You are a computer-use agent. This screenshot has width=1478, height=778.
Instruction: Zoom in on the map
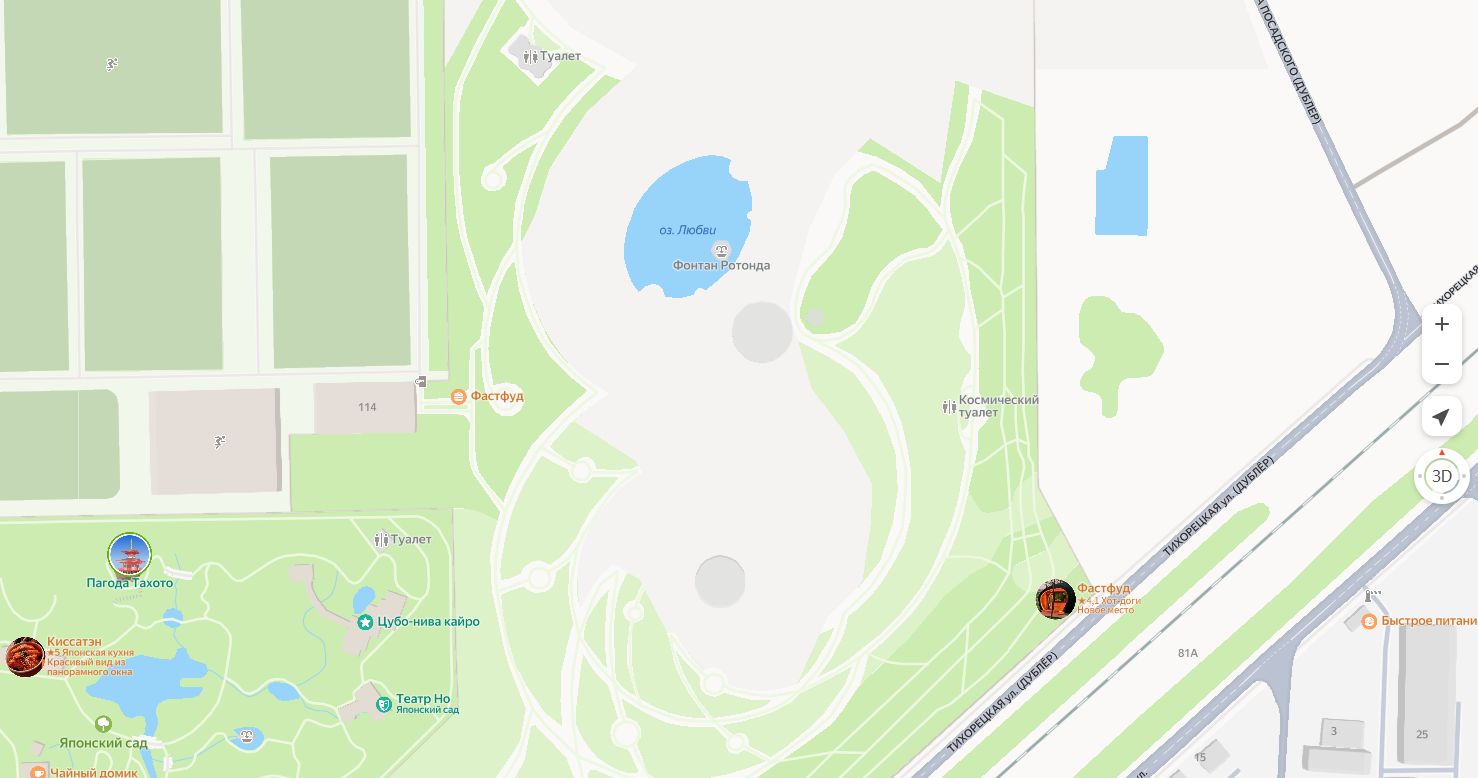(1441, 324)
